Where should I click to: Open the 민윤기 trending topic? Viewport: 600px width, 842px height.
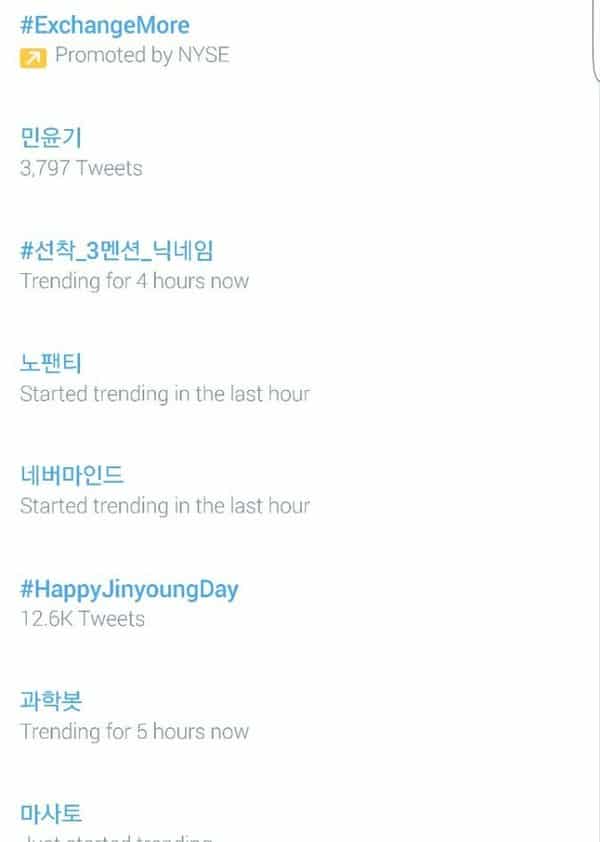coord(51,138)
